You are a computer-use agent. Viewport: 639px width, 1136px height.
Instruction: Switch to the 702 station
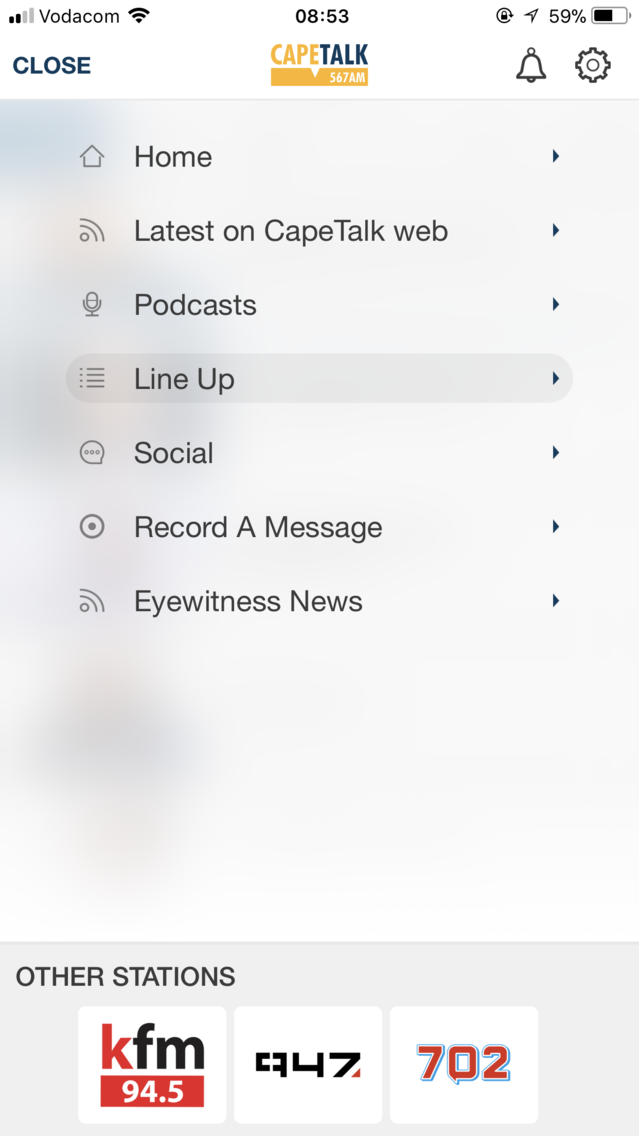464,1064
